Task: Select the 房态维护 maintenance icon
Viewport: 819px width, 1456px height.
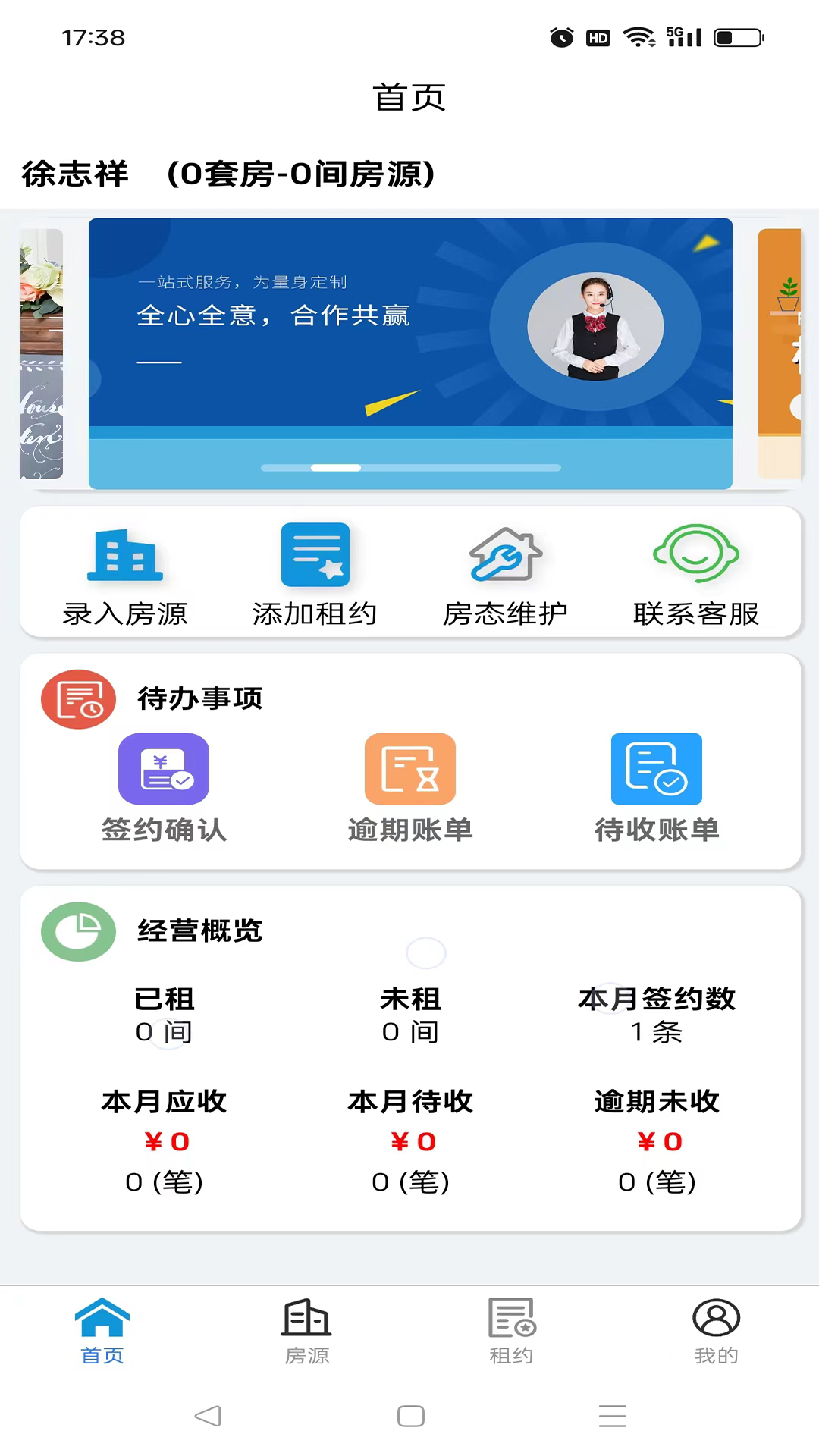Action: coord(505,573)
